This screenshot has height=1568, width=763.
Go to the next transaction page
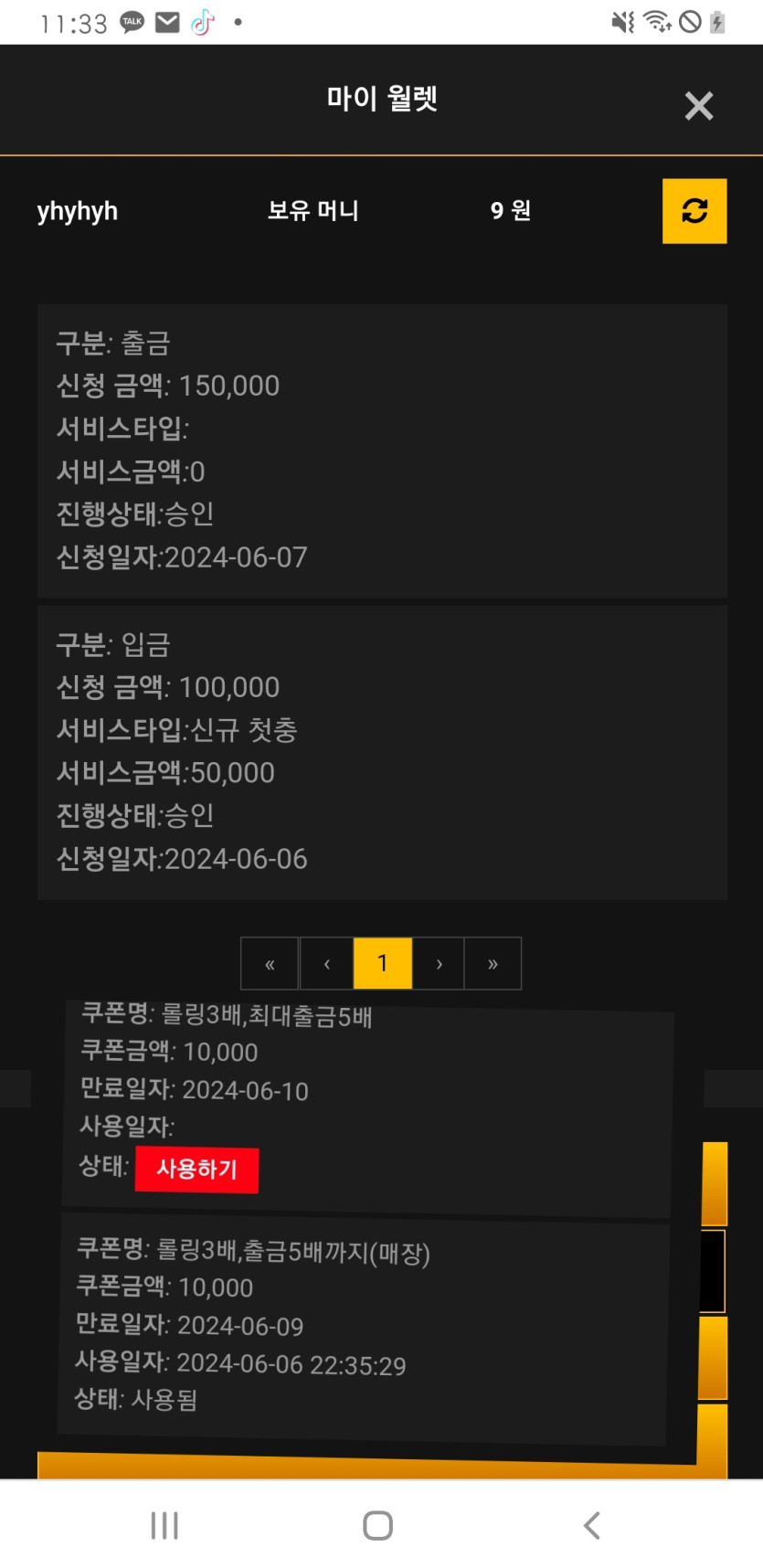click(x=439, y=964)
